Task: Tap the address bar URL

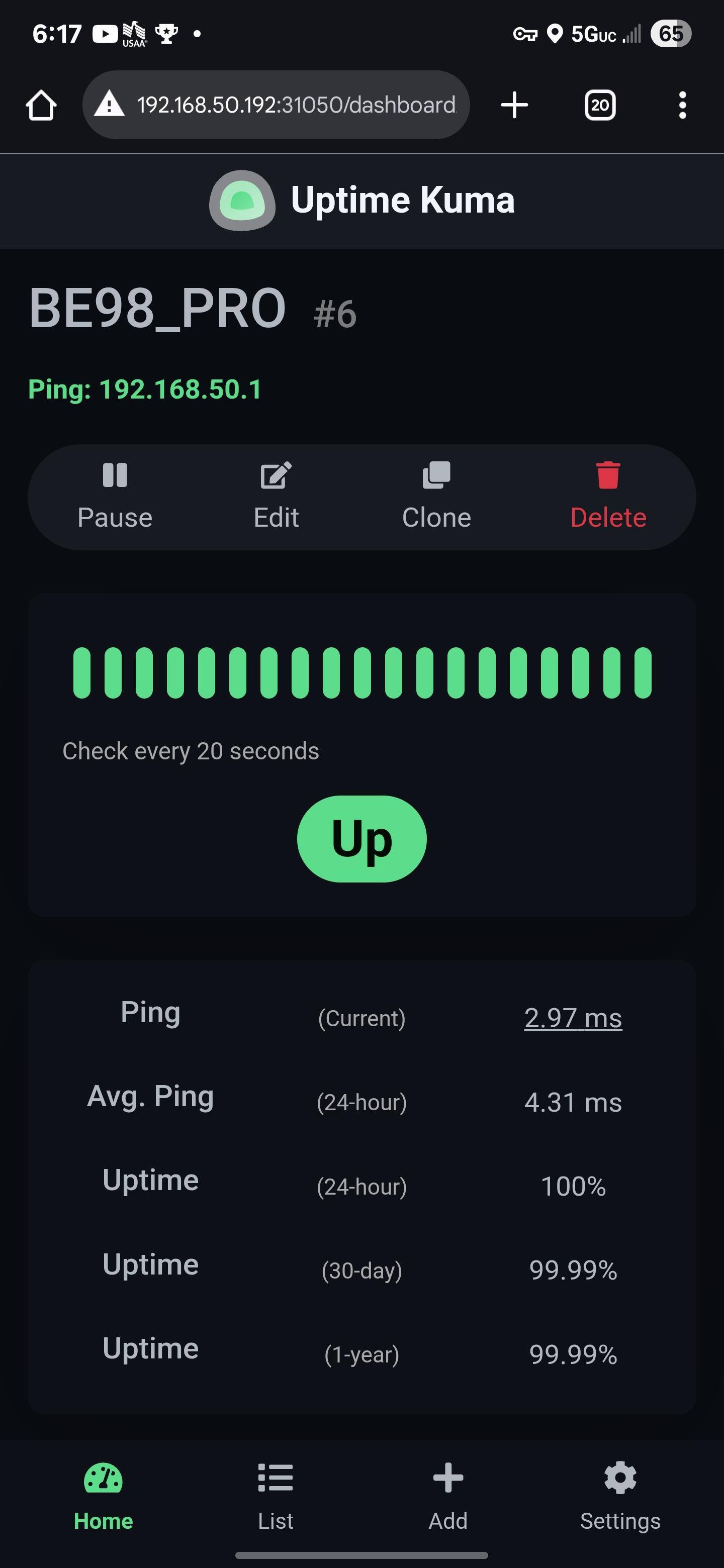Action: (296, 106)
